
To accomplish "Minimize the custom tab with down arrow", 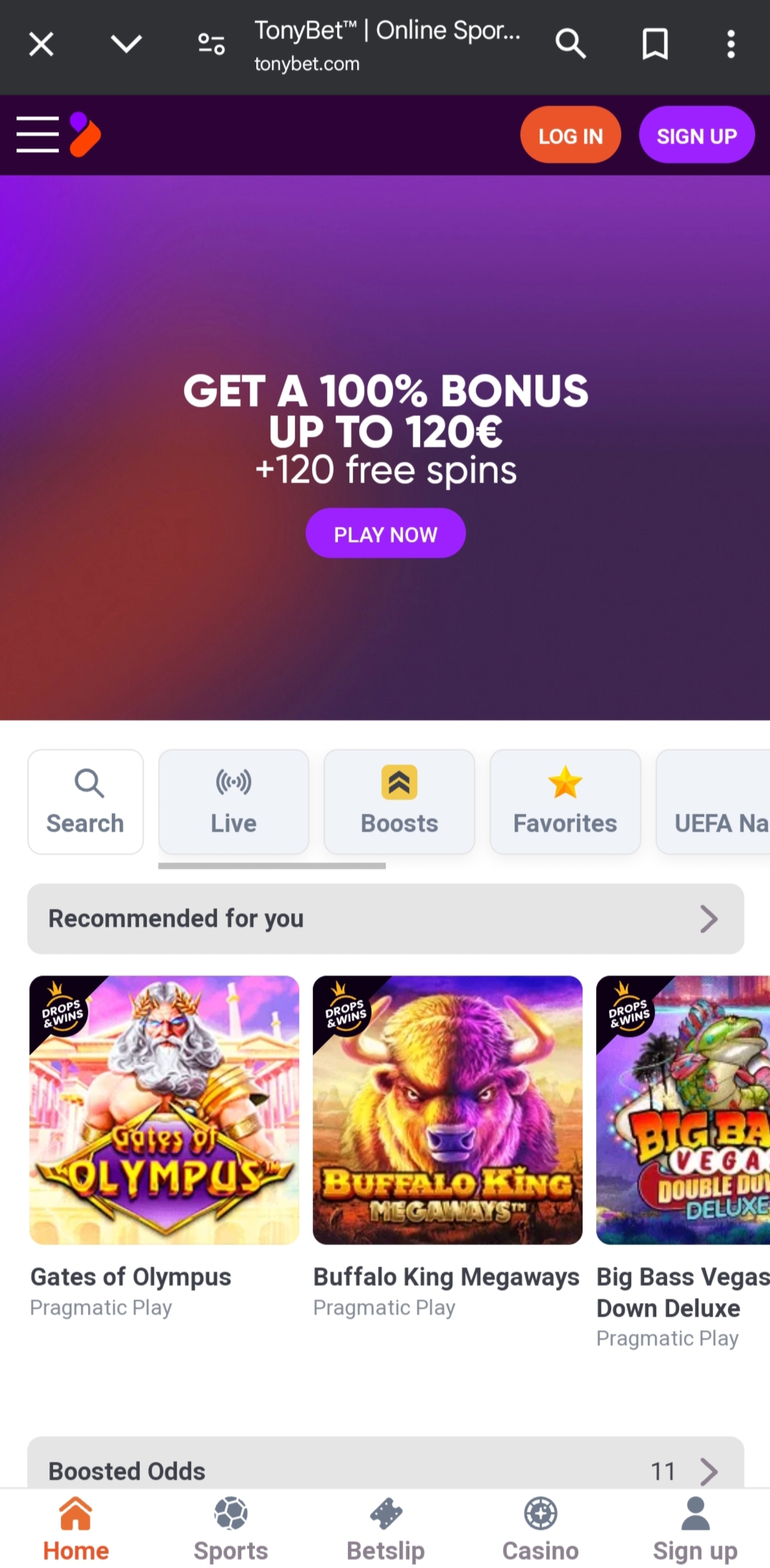I will [x=127, y=44].
